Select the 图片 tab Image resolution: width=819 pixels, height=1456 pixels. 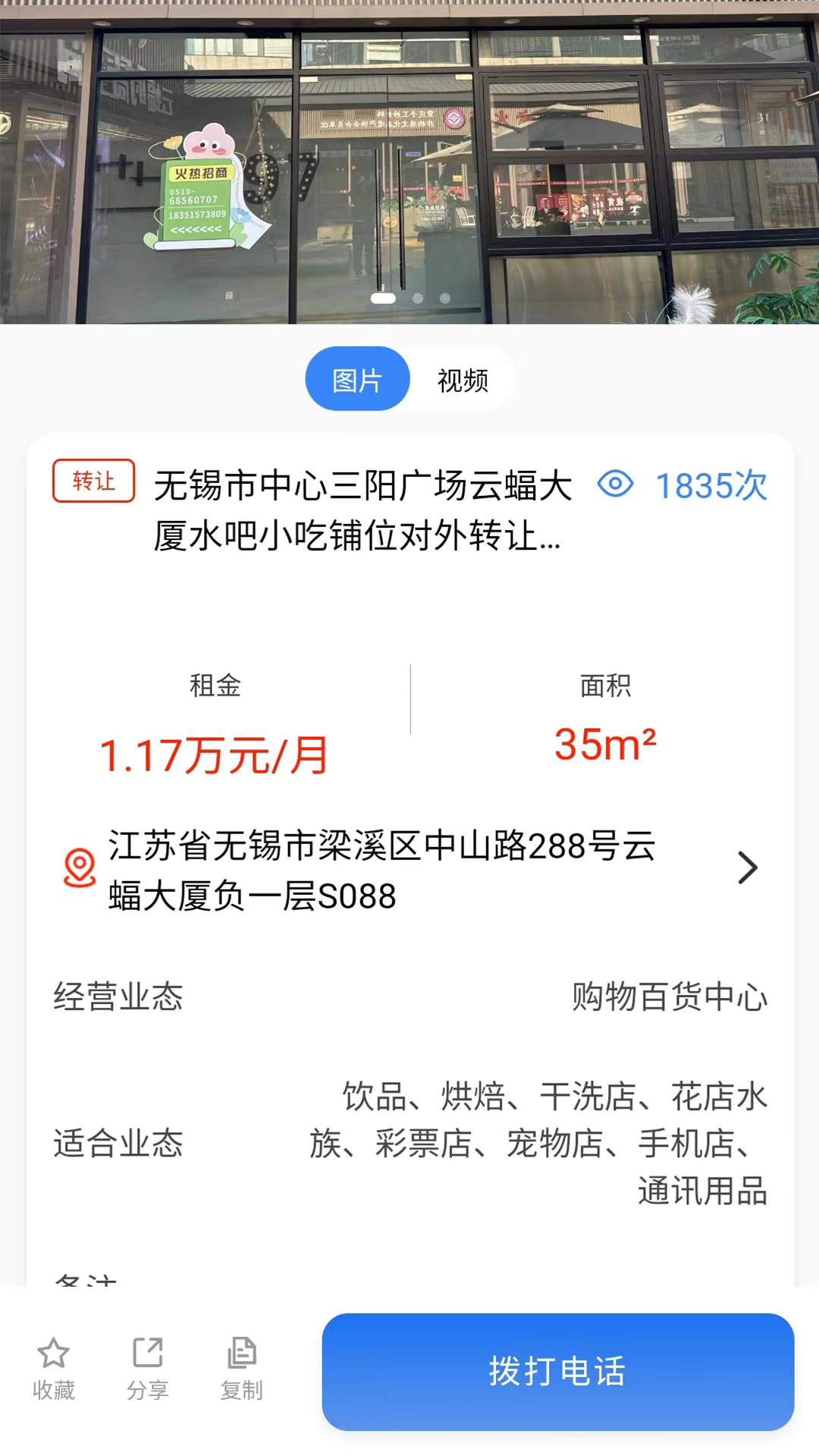[357, 380]
